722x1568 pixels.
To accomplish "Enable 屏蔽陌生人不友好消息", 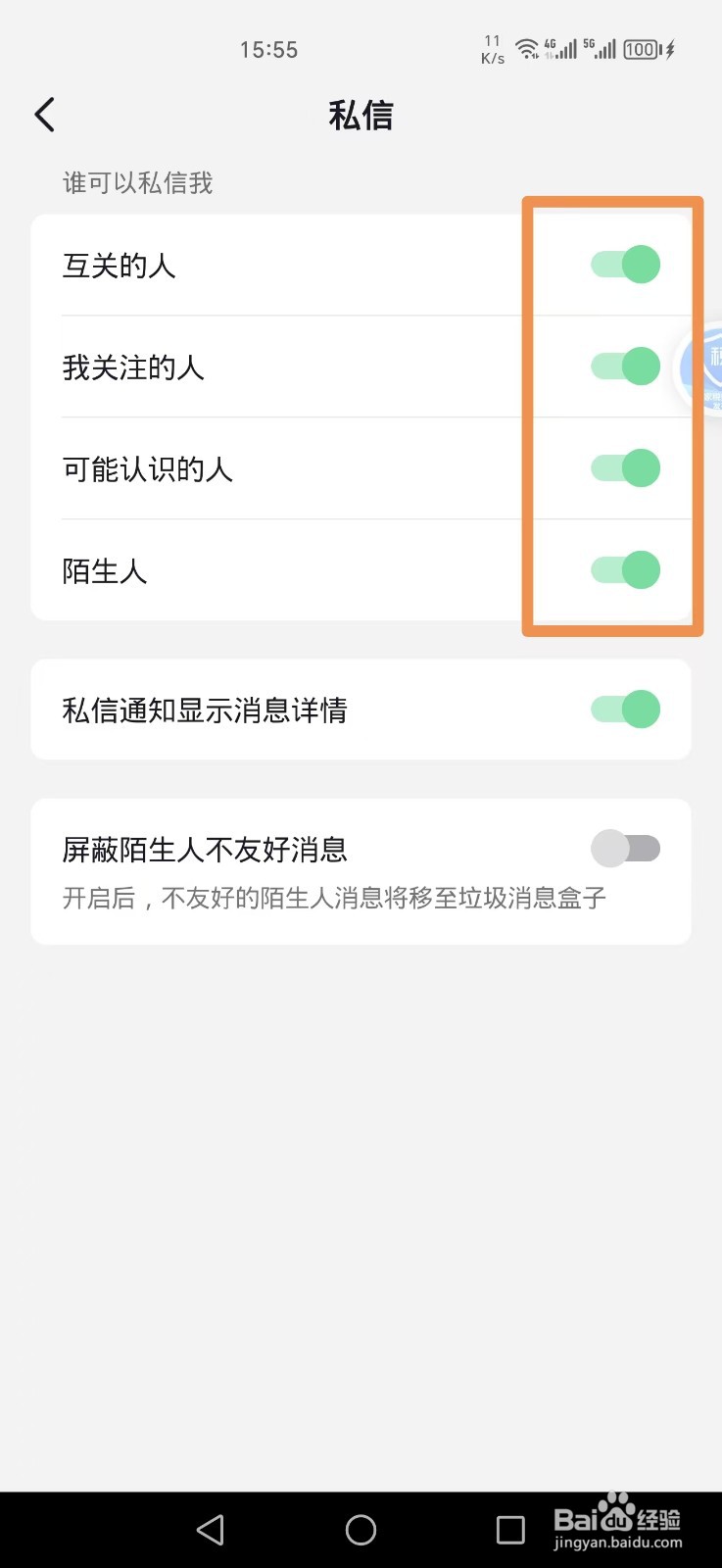I will click(627, 848).
